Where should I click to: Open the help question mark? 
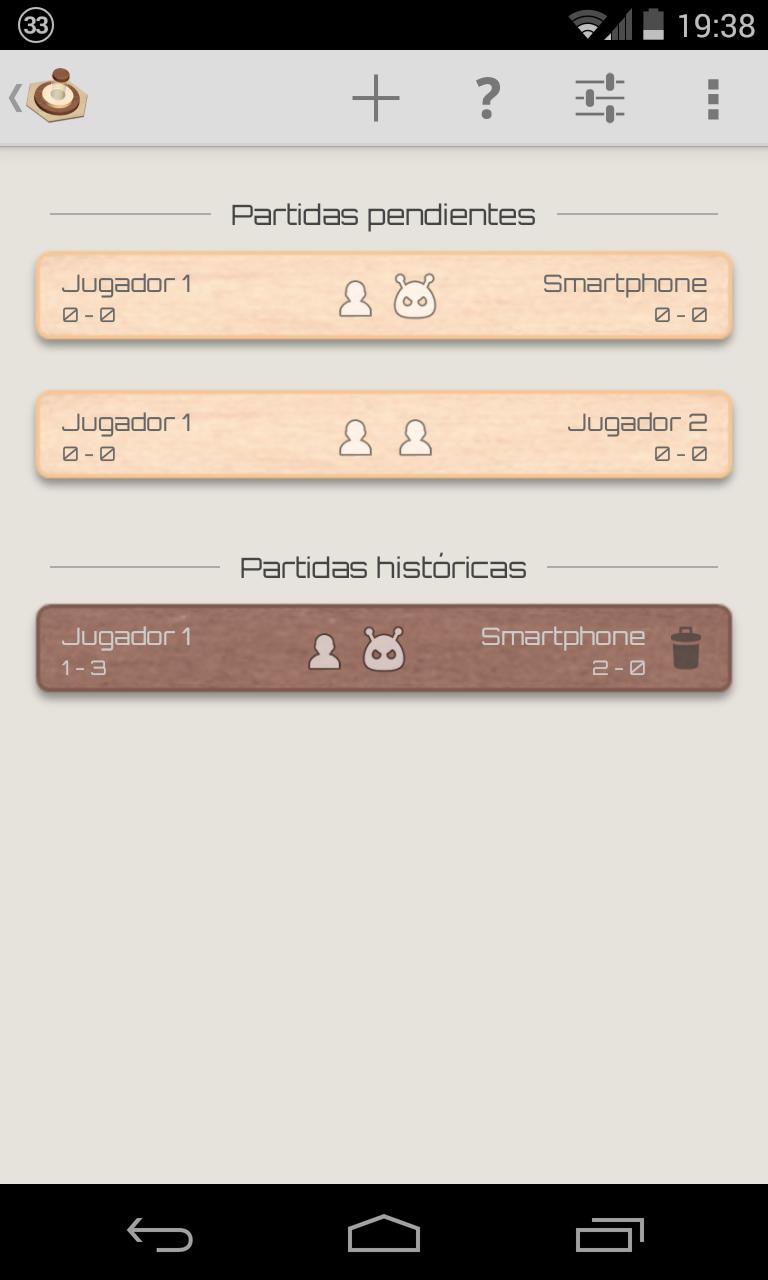coord(487,98)
